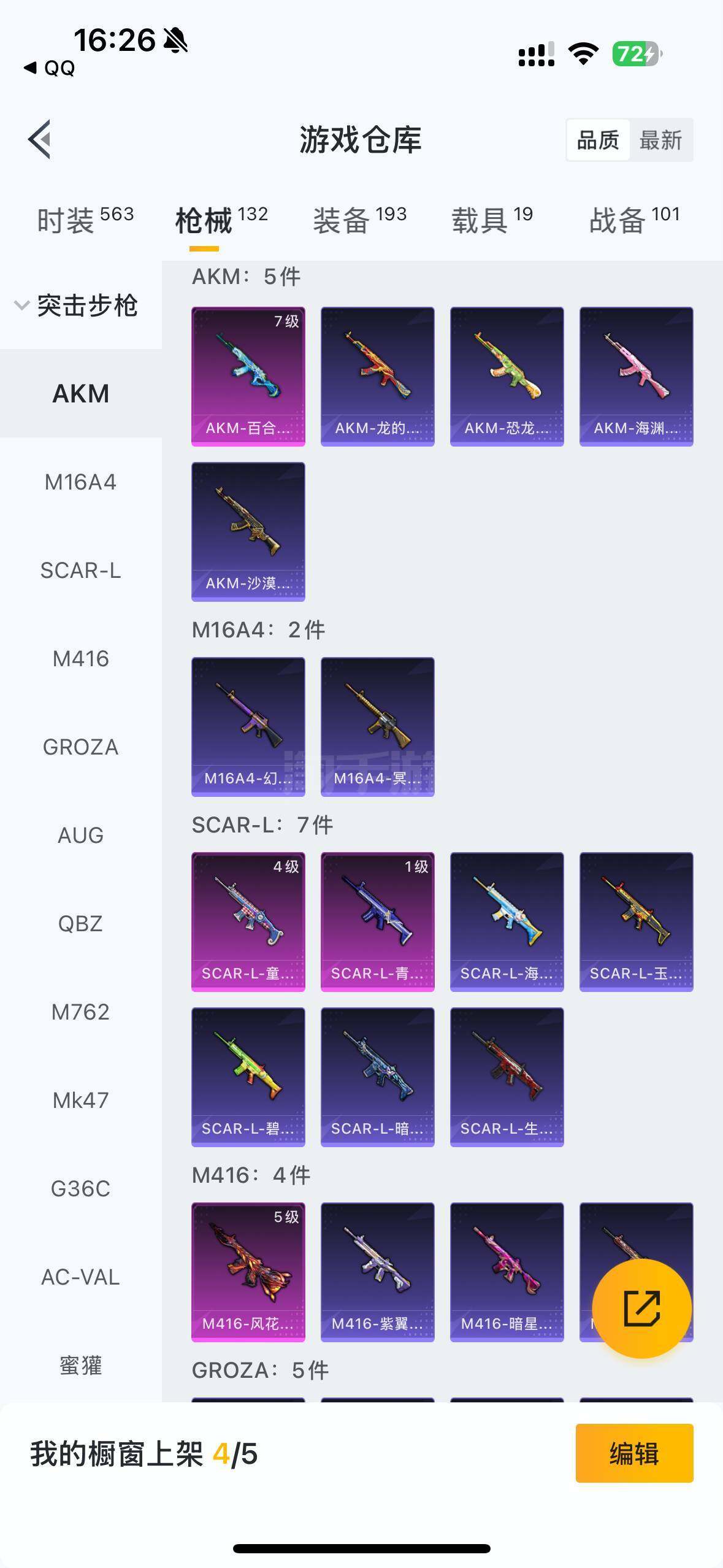Image resolution: width=723 pixels, height=1568 pixels.
Task: Tap the orange share floating button
Action: [641, 1309]
